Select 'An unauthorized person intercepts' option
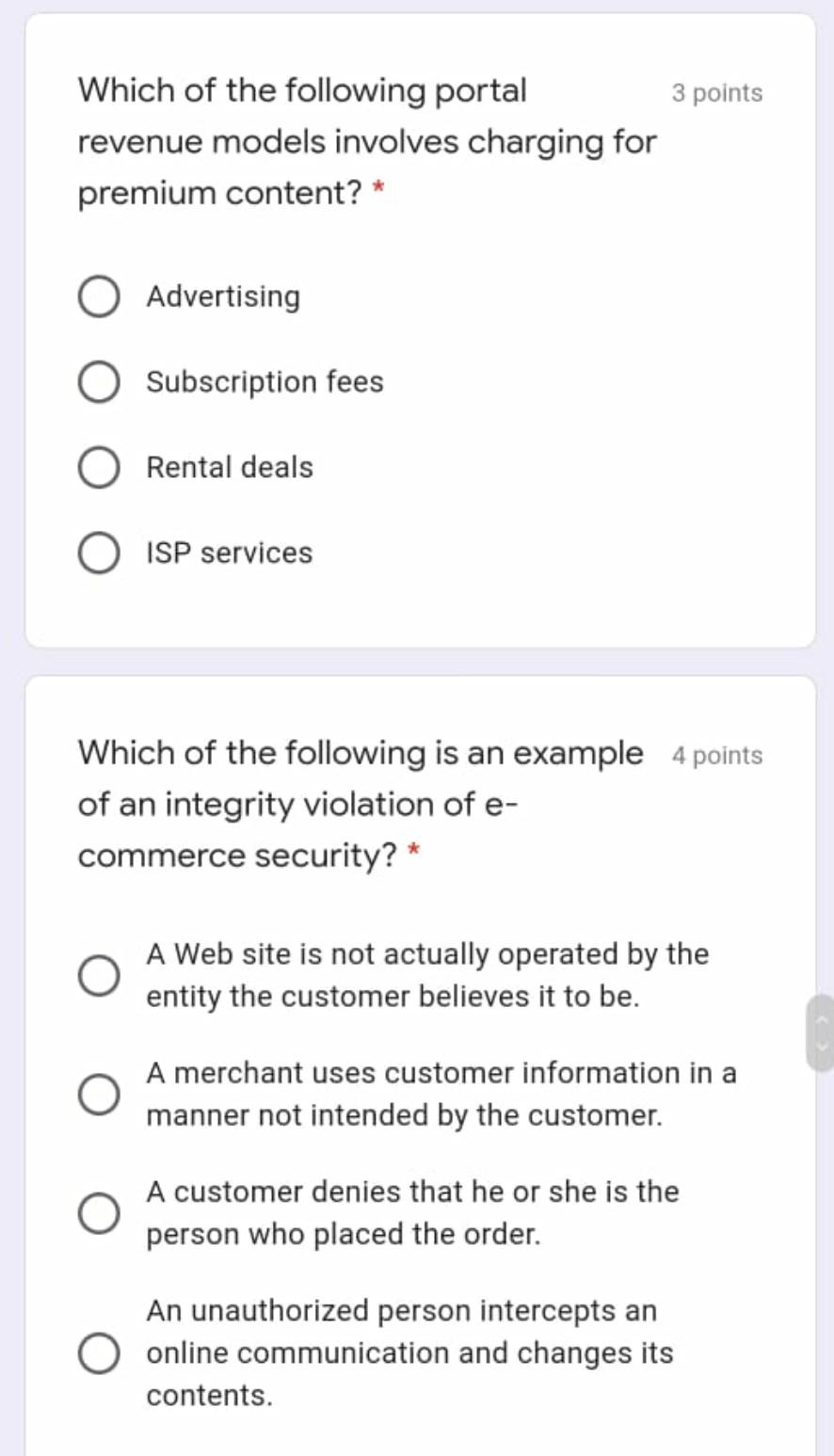The image size is (834, 1456). [x=99, y=1353]
